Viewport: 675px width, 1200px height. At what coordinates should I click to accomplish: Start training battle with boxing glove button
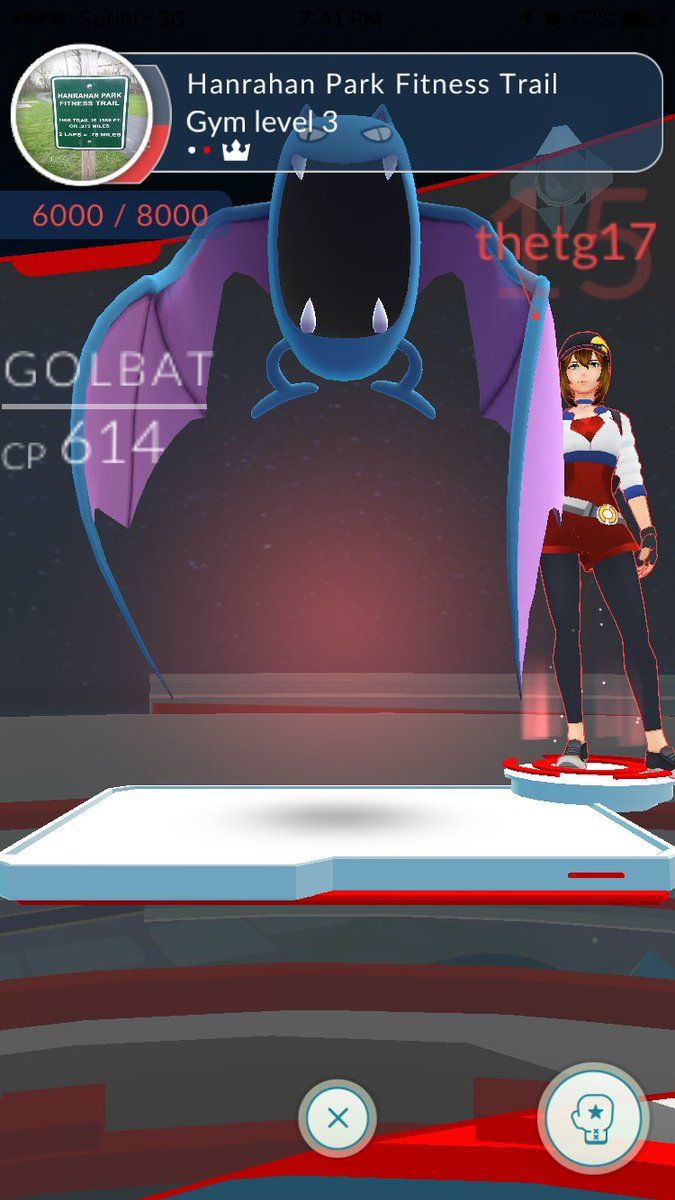[593, 1117]
